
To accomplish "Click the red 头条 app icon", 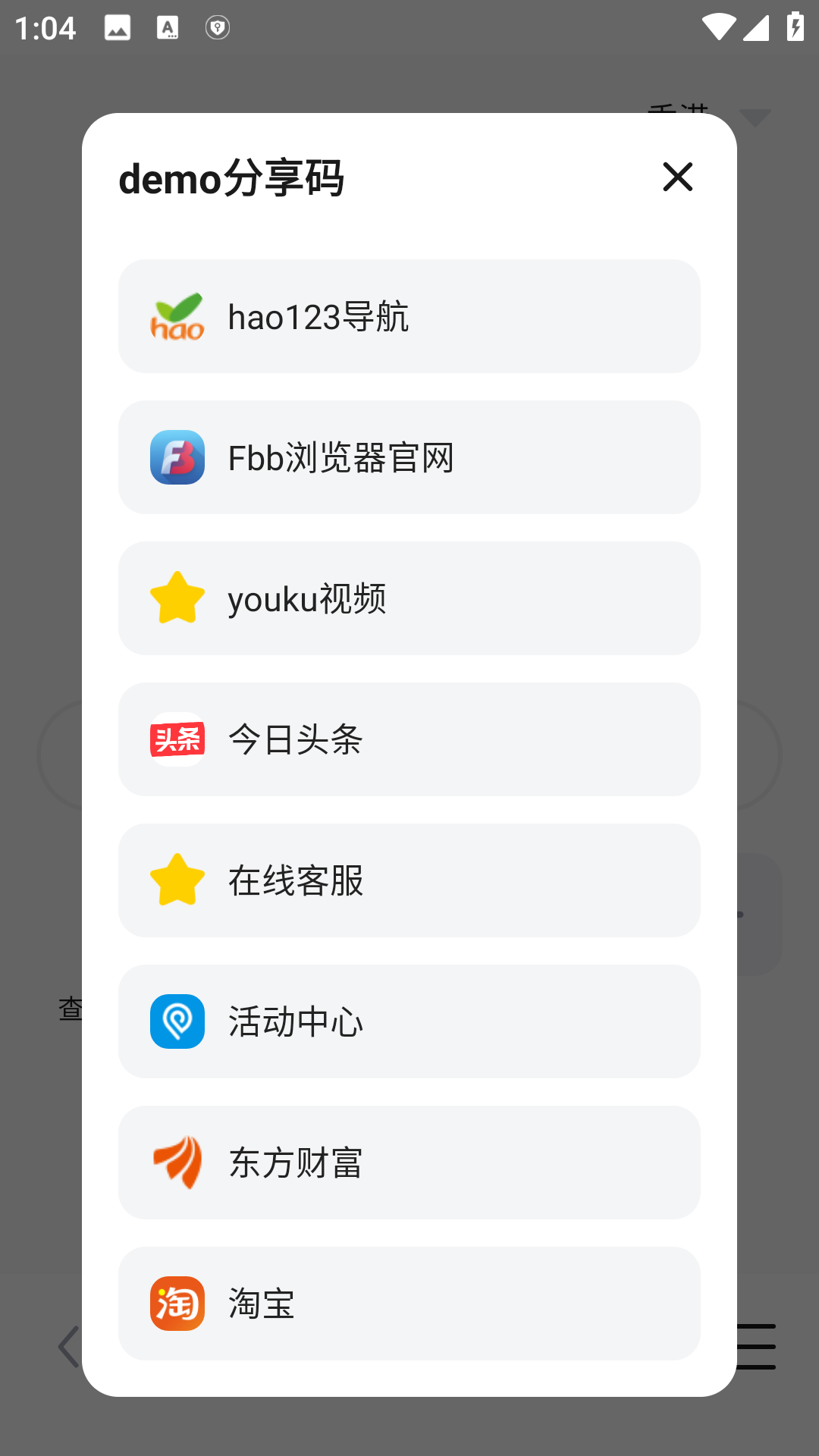I will (x=177, y=739).
